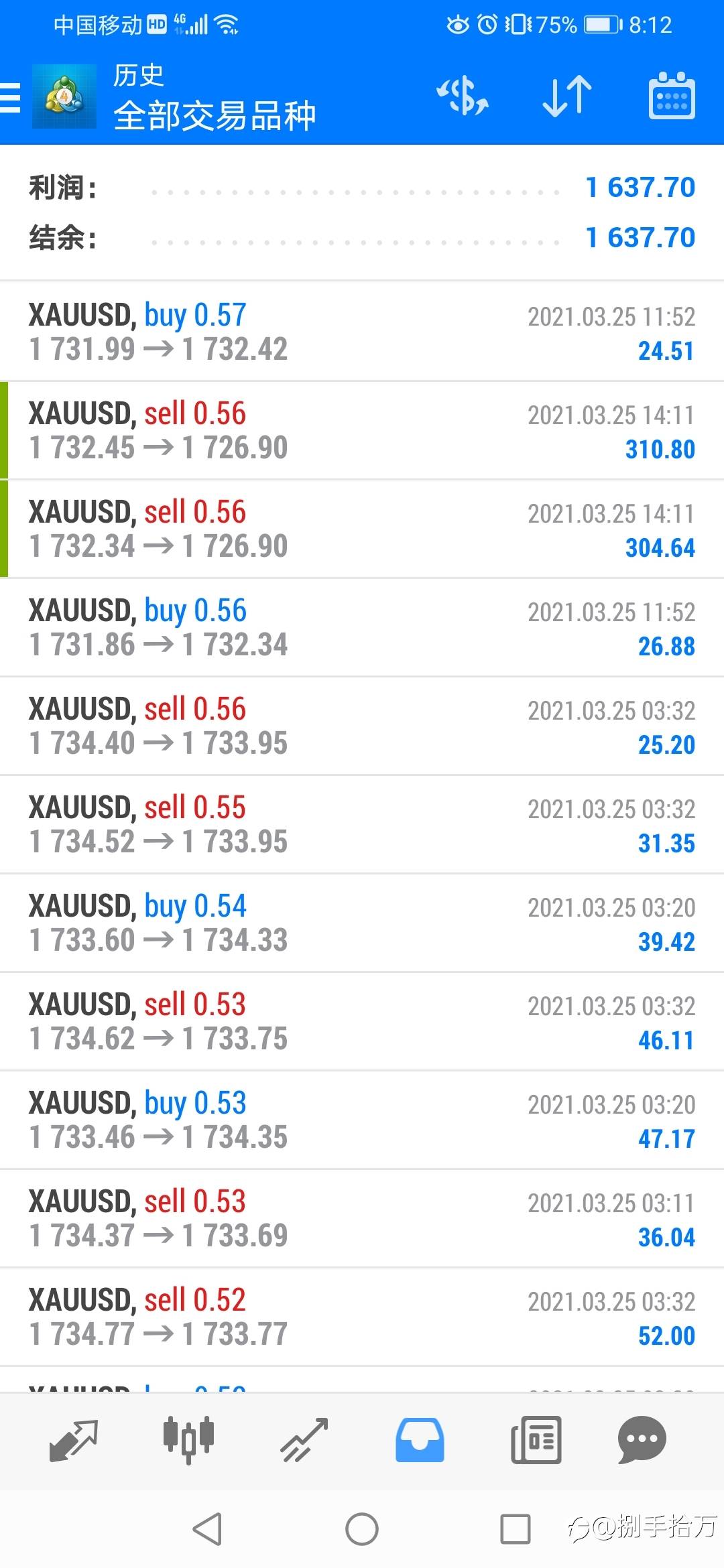Open the chat messages tab
This screenshot has height=1568, width=724.
[x=642, y=1439]
